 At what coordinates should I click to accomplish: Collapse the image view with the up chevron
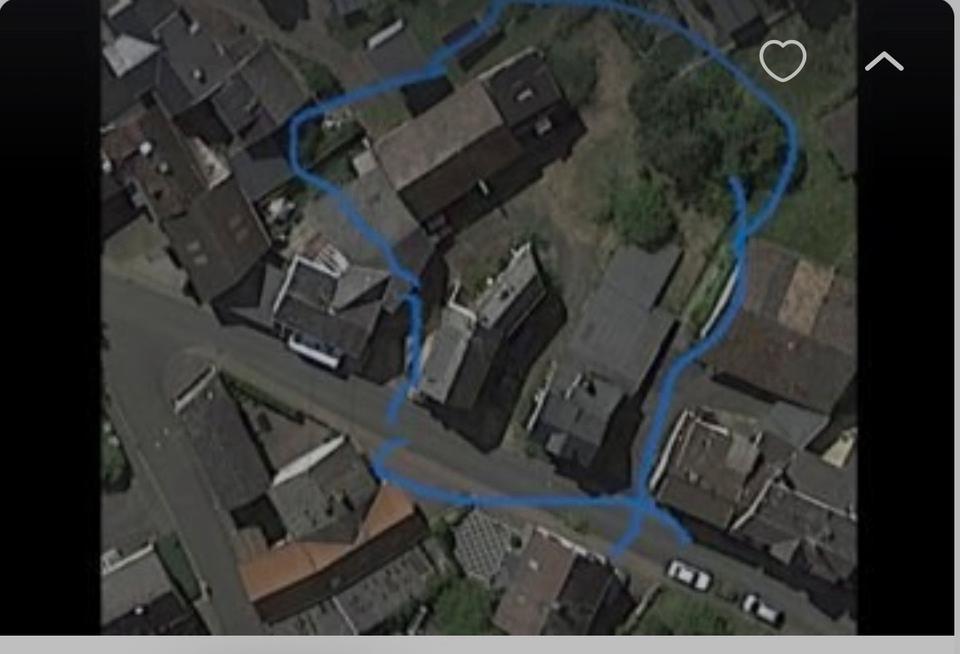(884, 62)
